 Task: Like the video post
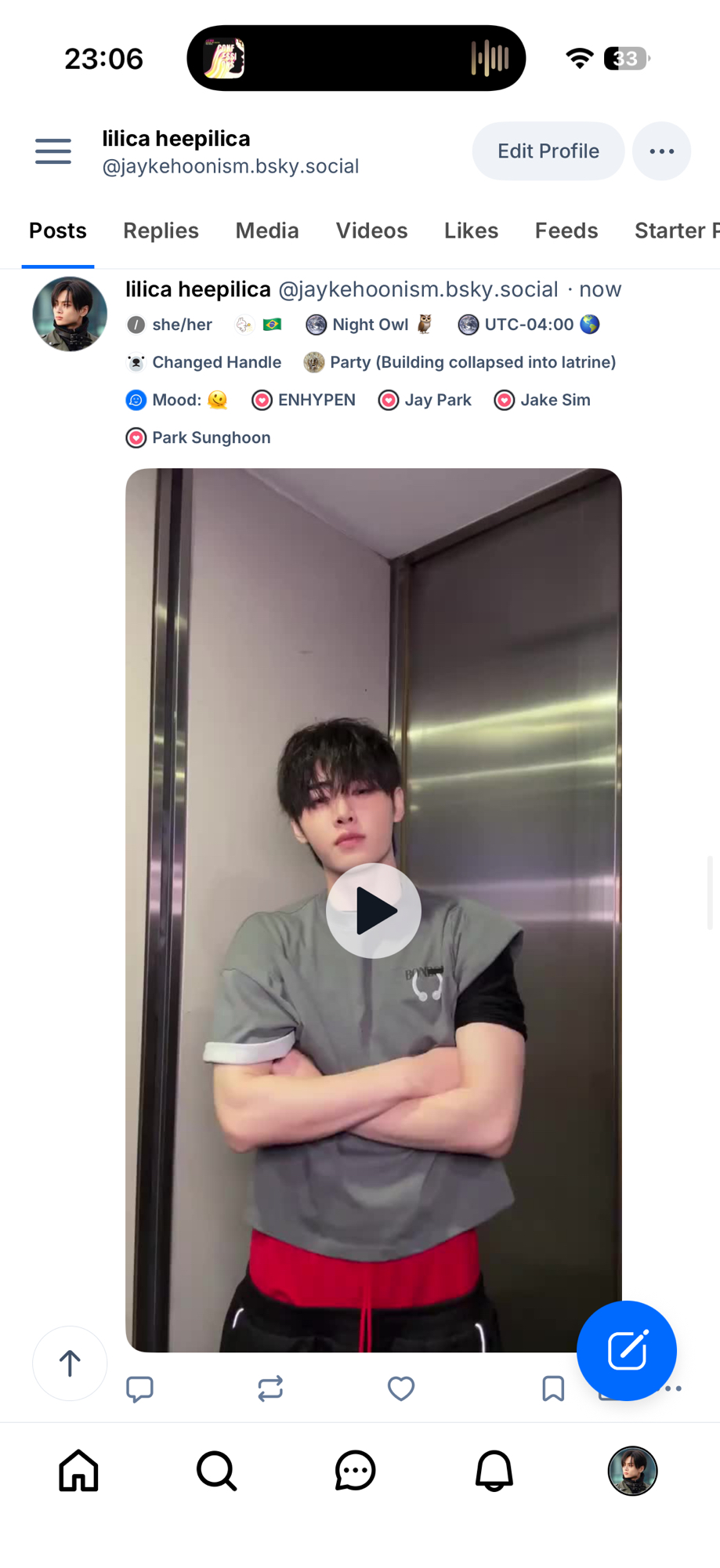(x=401, y=1388)
